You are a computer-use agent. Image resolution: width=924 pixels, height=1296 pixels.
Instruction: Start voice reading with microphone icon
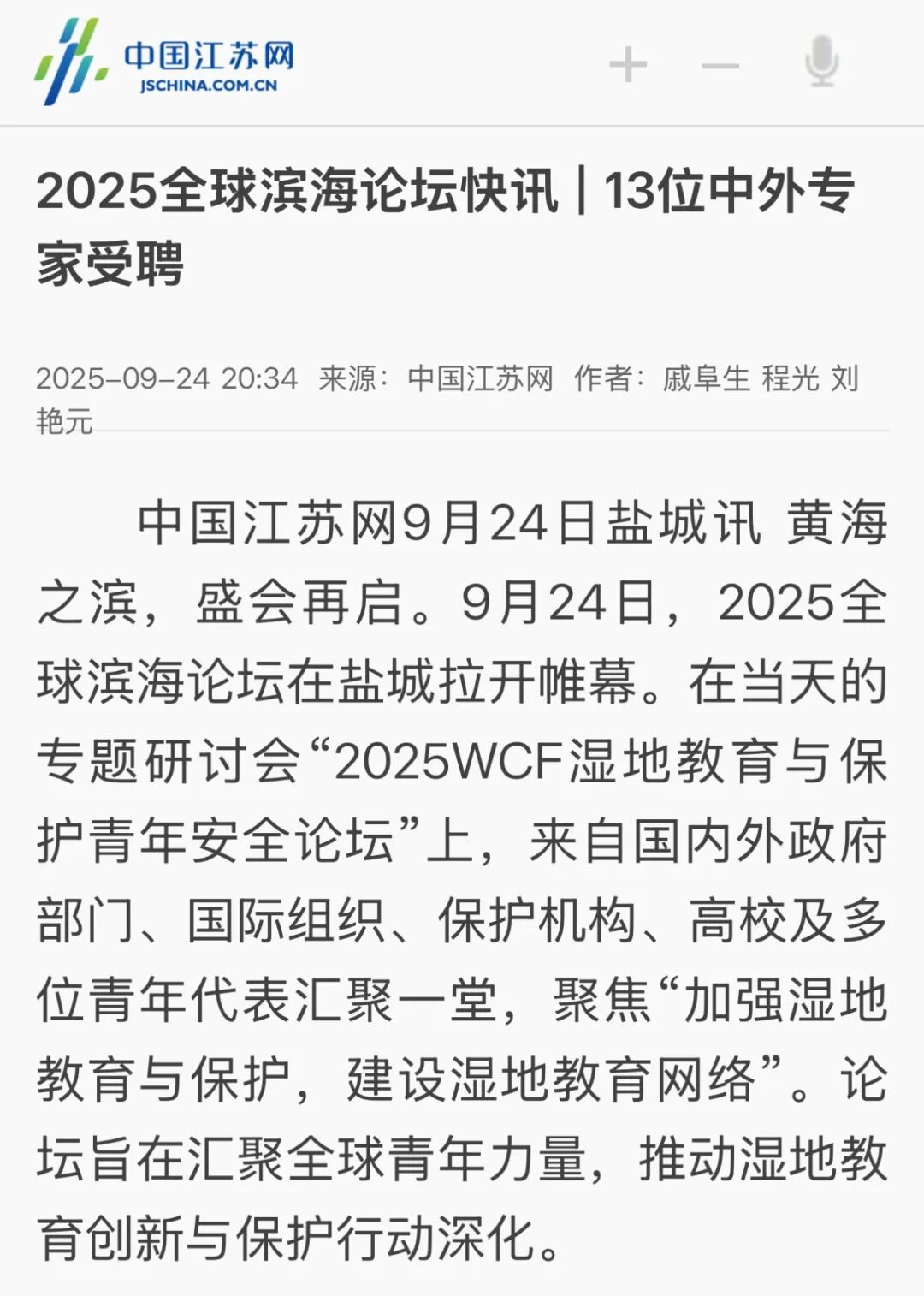pyautogui.click(x=821, y=62)
